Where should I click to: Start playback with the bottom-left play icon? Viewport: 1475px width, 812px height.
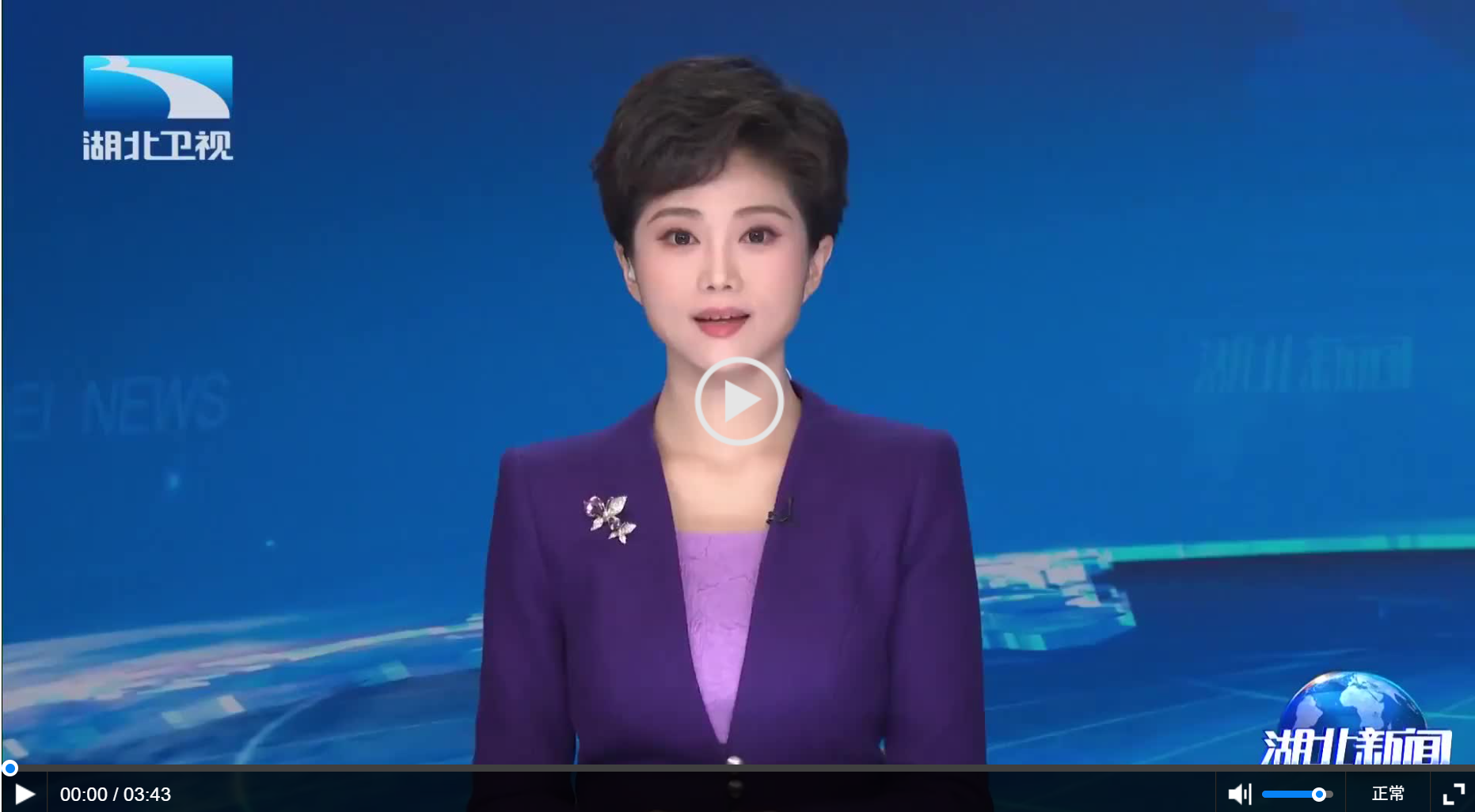click(x=25, y=794)
